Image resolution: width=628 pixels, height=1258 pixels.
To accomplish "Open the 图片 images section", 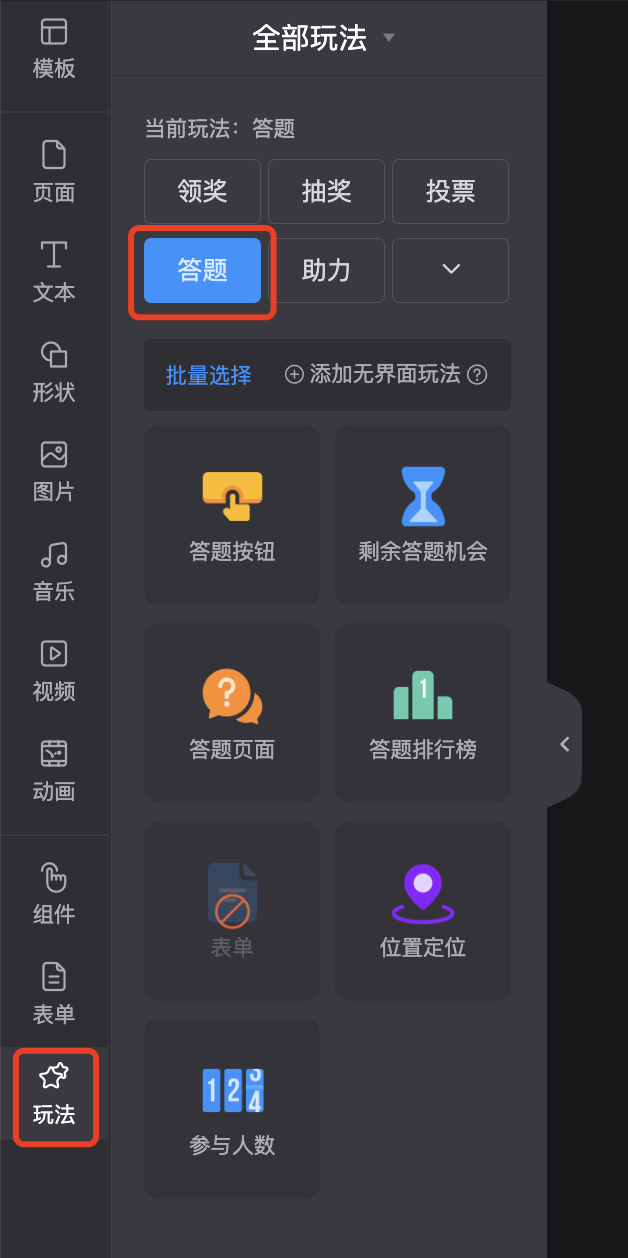I will coord(54,472).
